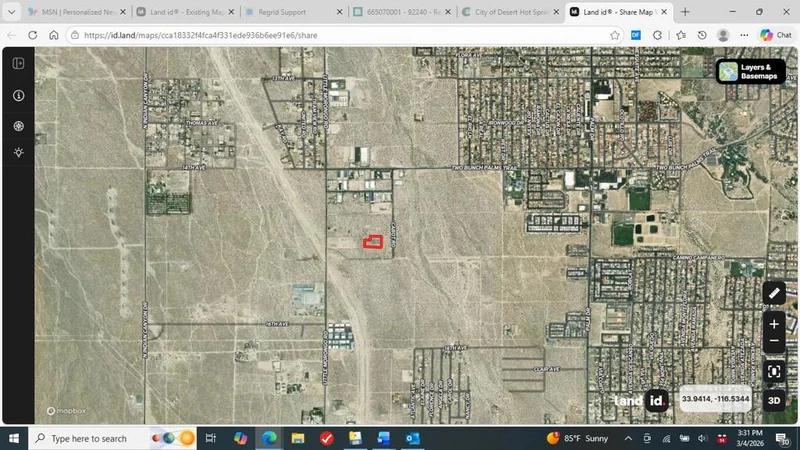
Task: Switch to City of Desert Hot Springs tab
Action: (505, 12)
